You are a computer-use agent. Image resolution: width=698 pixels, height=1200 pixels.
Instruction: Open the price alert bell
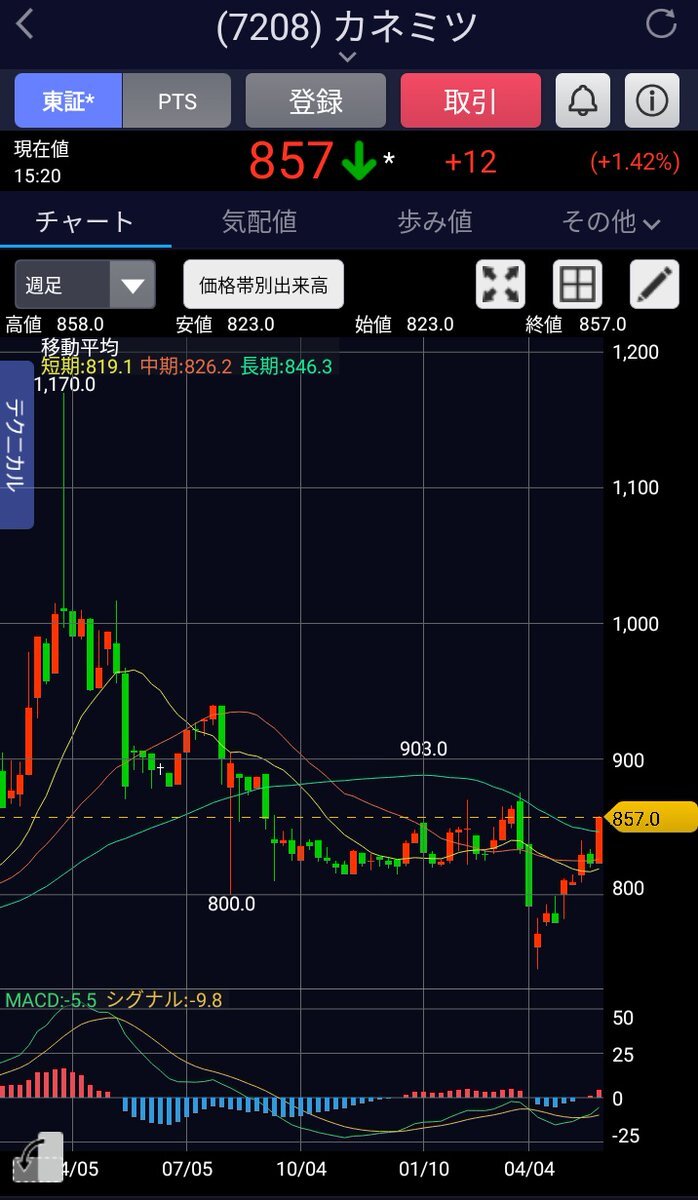coord(583,101)
